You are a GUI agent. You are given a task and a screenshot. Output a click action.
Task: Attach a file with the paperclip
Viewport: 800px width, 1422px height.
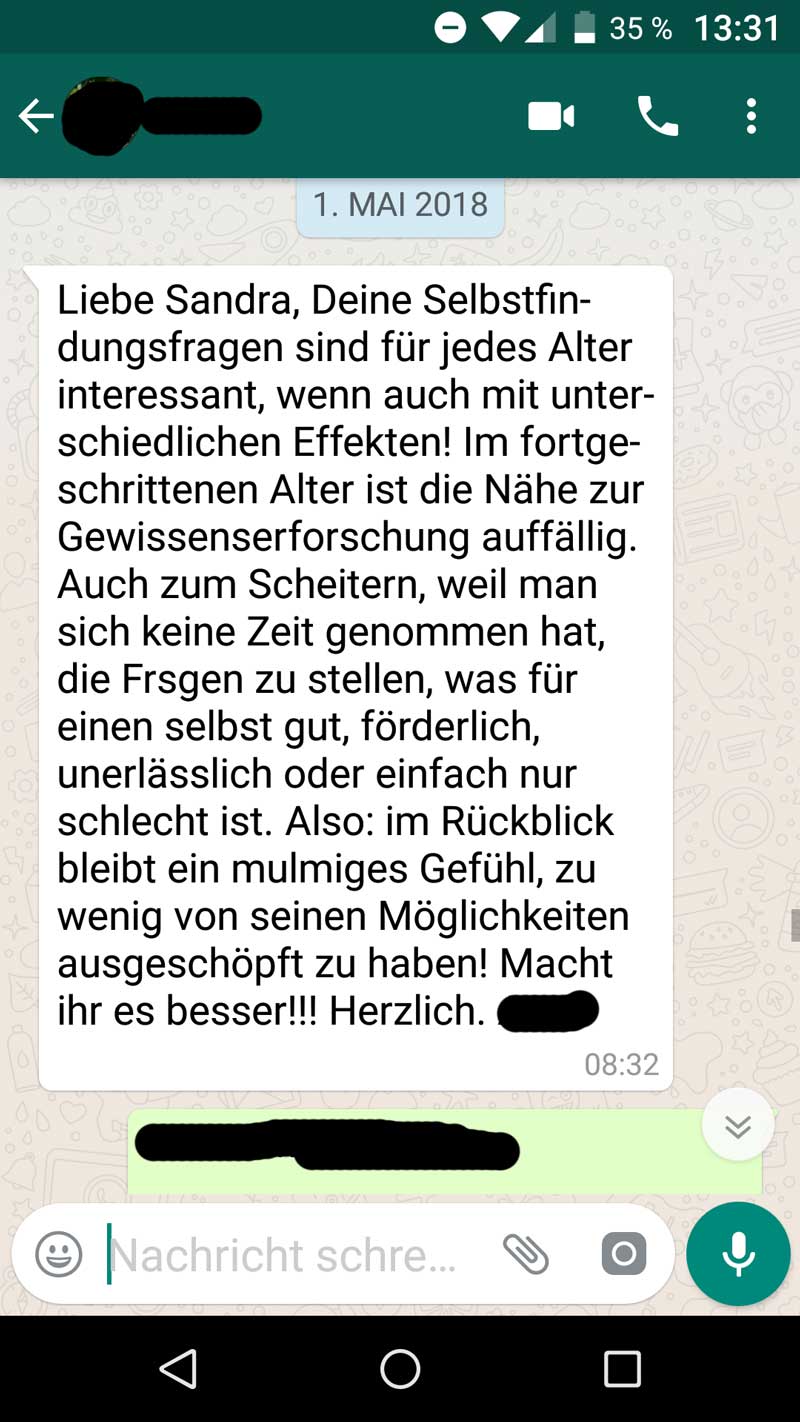(x=526, y=1254)
